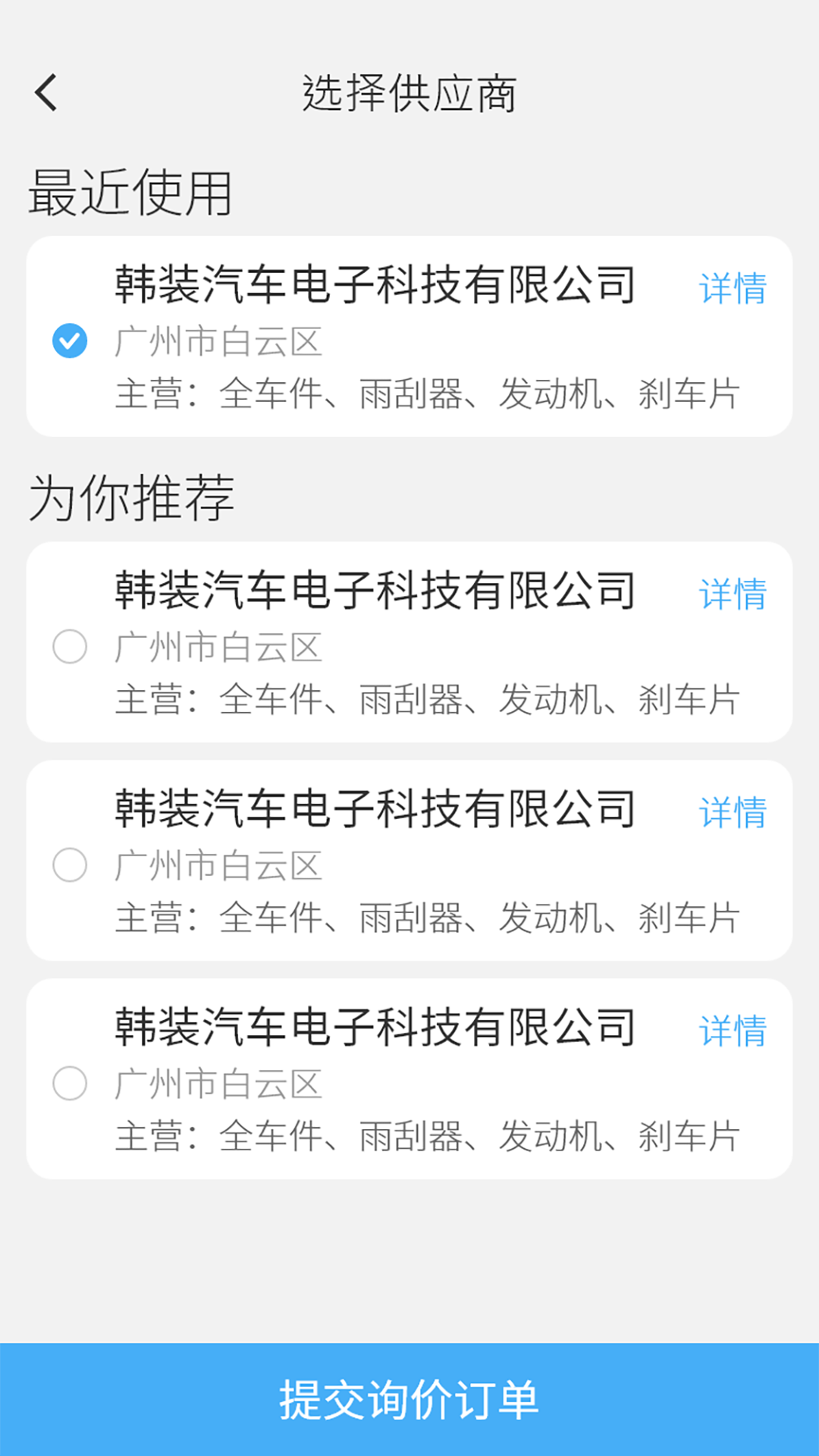Image resolution: width=819 pixels, height=1456 pixels.
Task: Submit with the 提交询价订单 button
Action: click(409, 1399)
